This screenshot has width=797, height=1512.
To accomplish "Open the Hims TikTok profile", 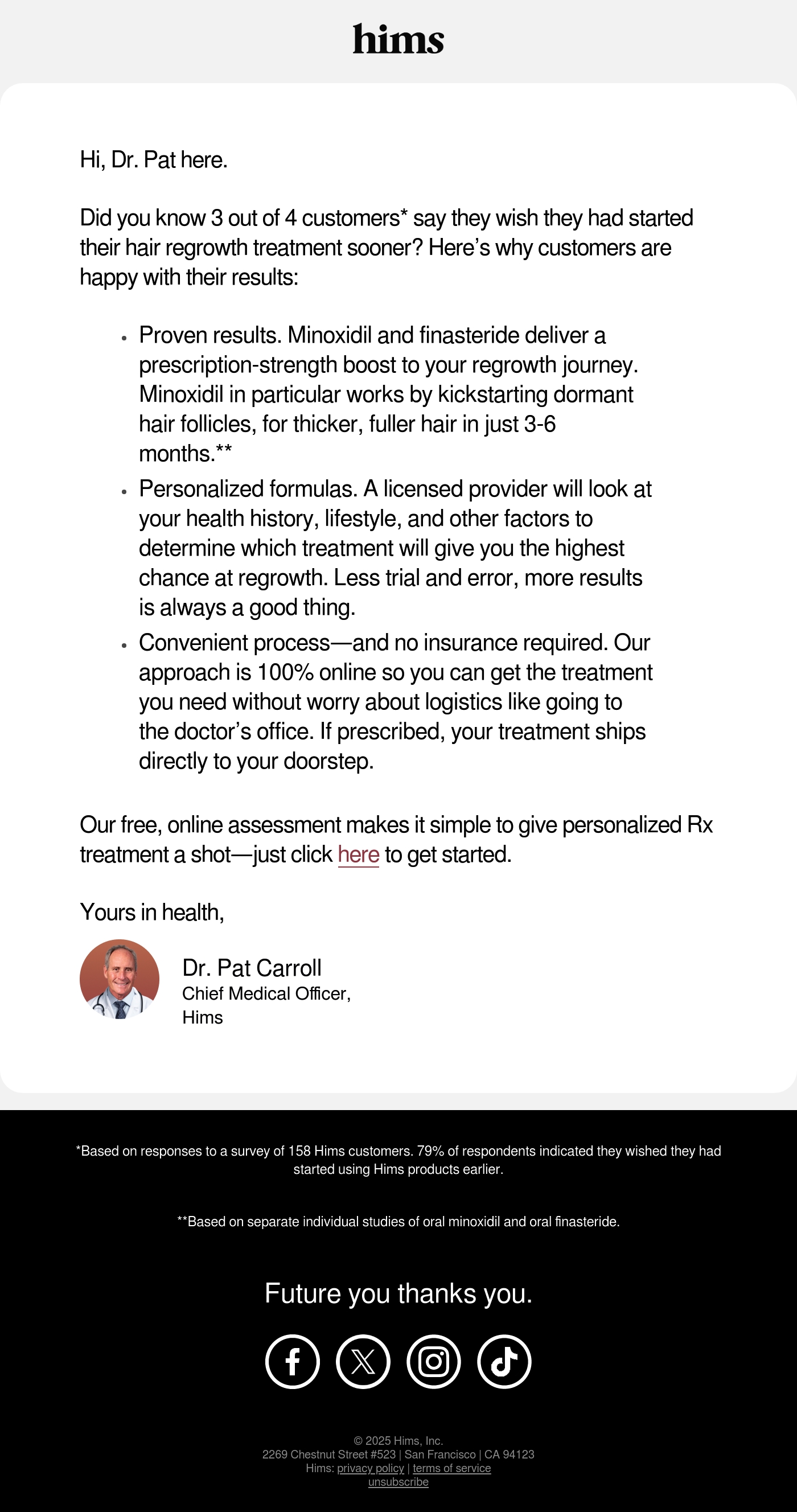I will tap(504, 1361).
